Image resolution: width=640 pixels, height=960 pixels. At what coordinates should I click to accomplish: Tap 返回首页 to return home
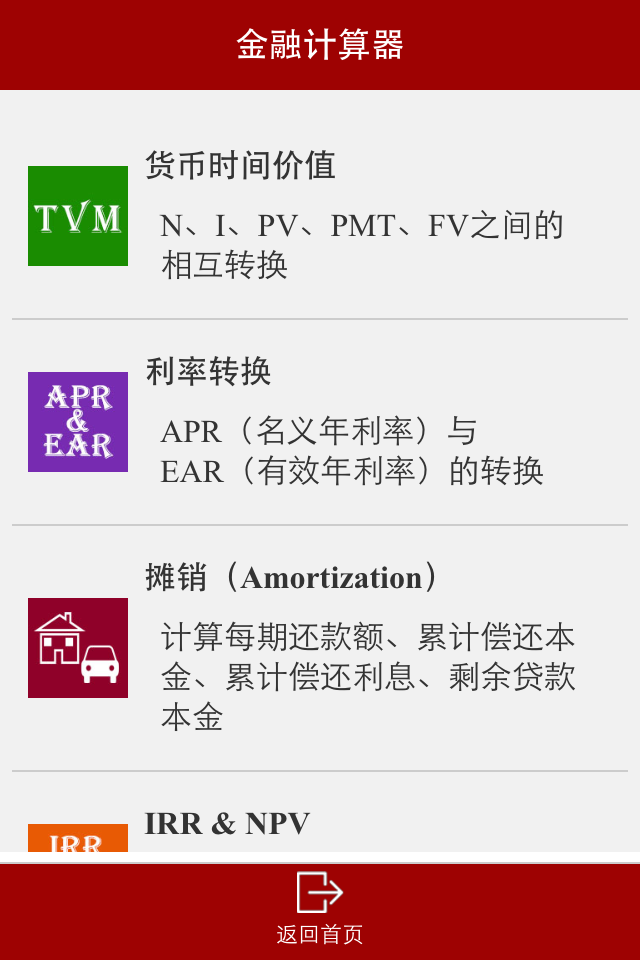click(320, 908)
